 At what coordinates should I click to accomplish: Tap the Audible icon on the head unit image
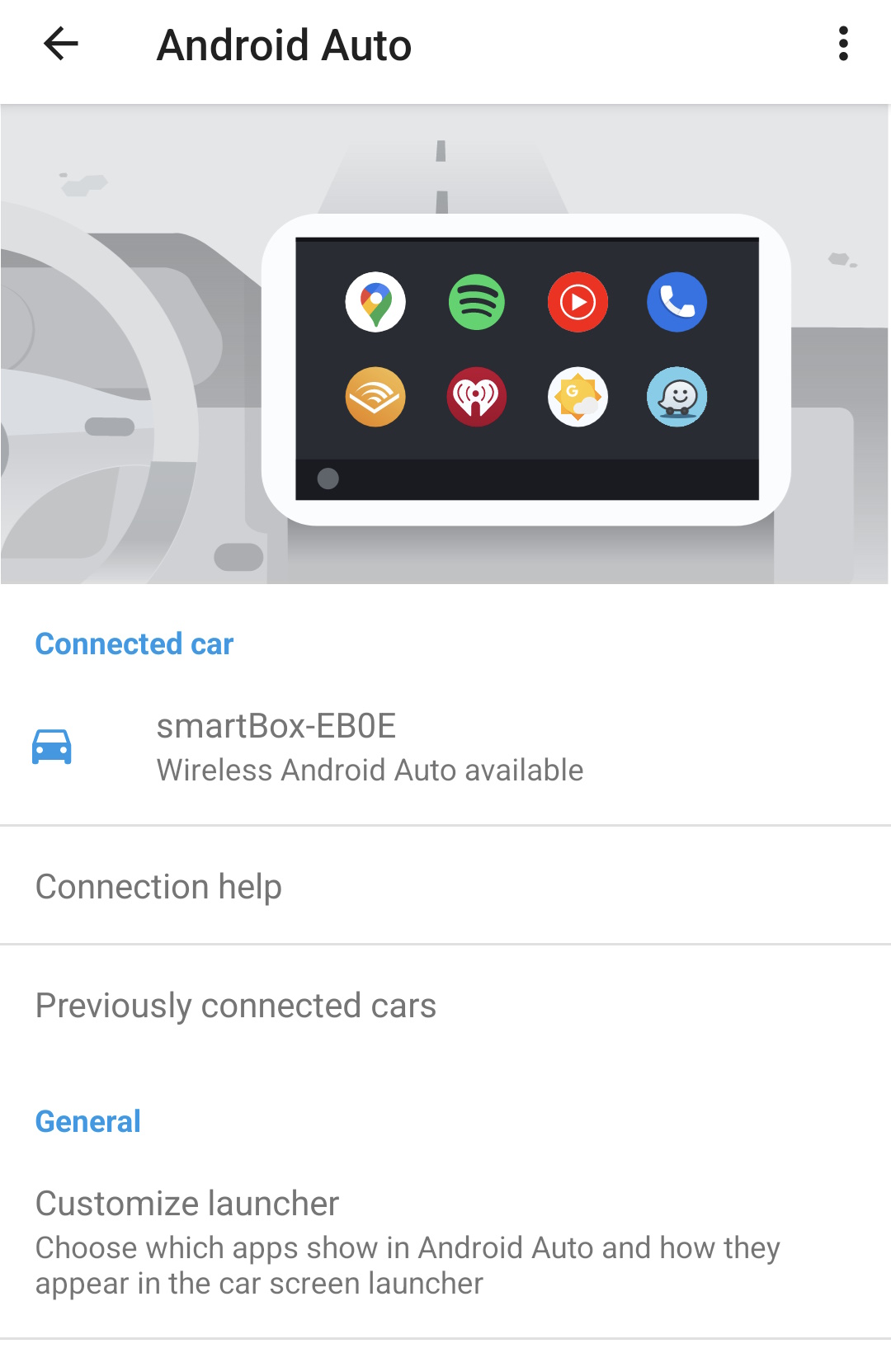click(x=375, y=397)
